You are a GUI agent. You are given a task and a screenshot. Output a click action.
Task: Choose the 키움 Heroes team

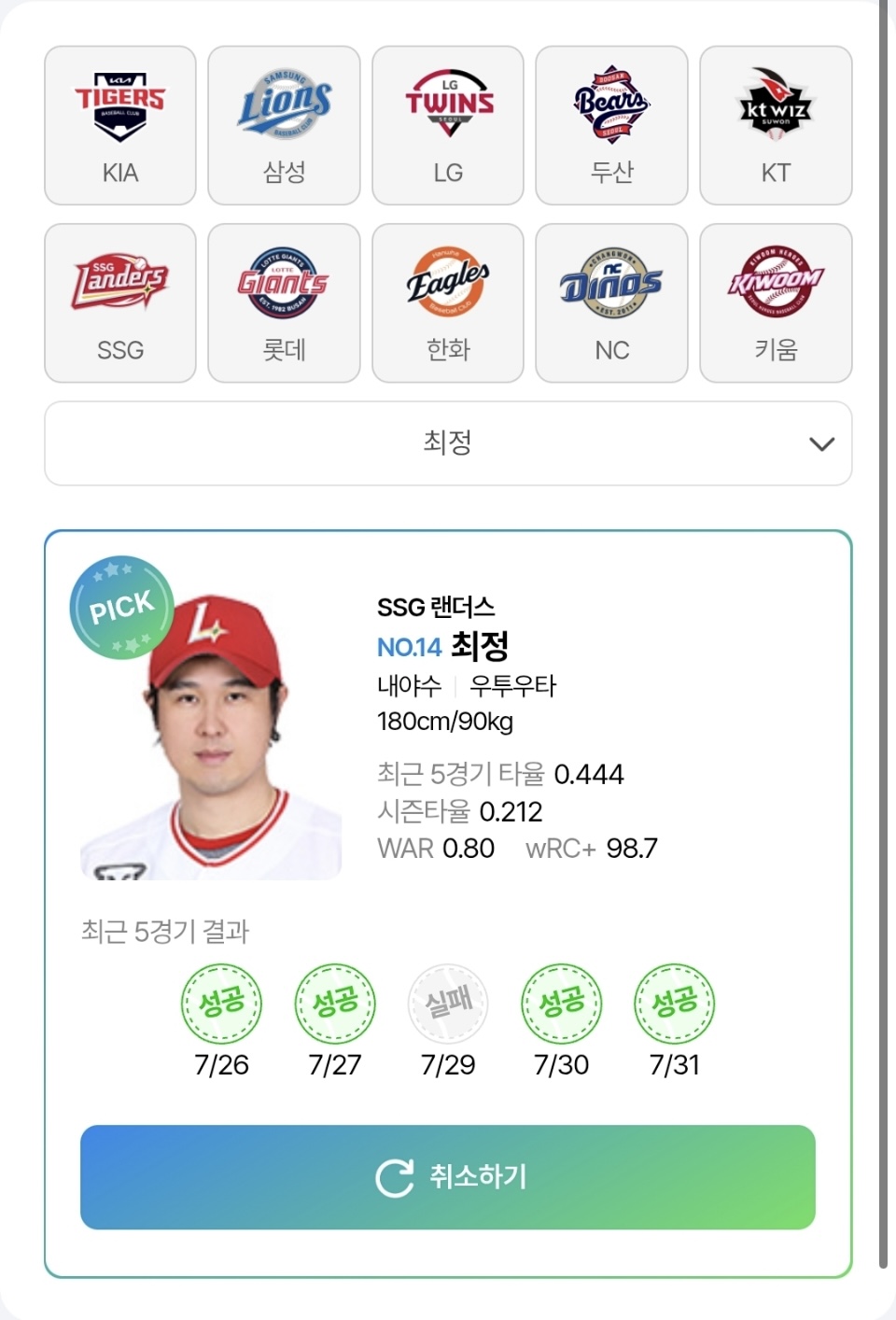pos(776,302)
